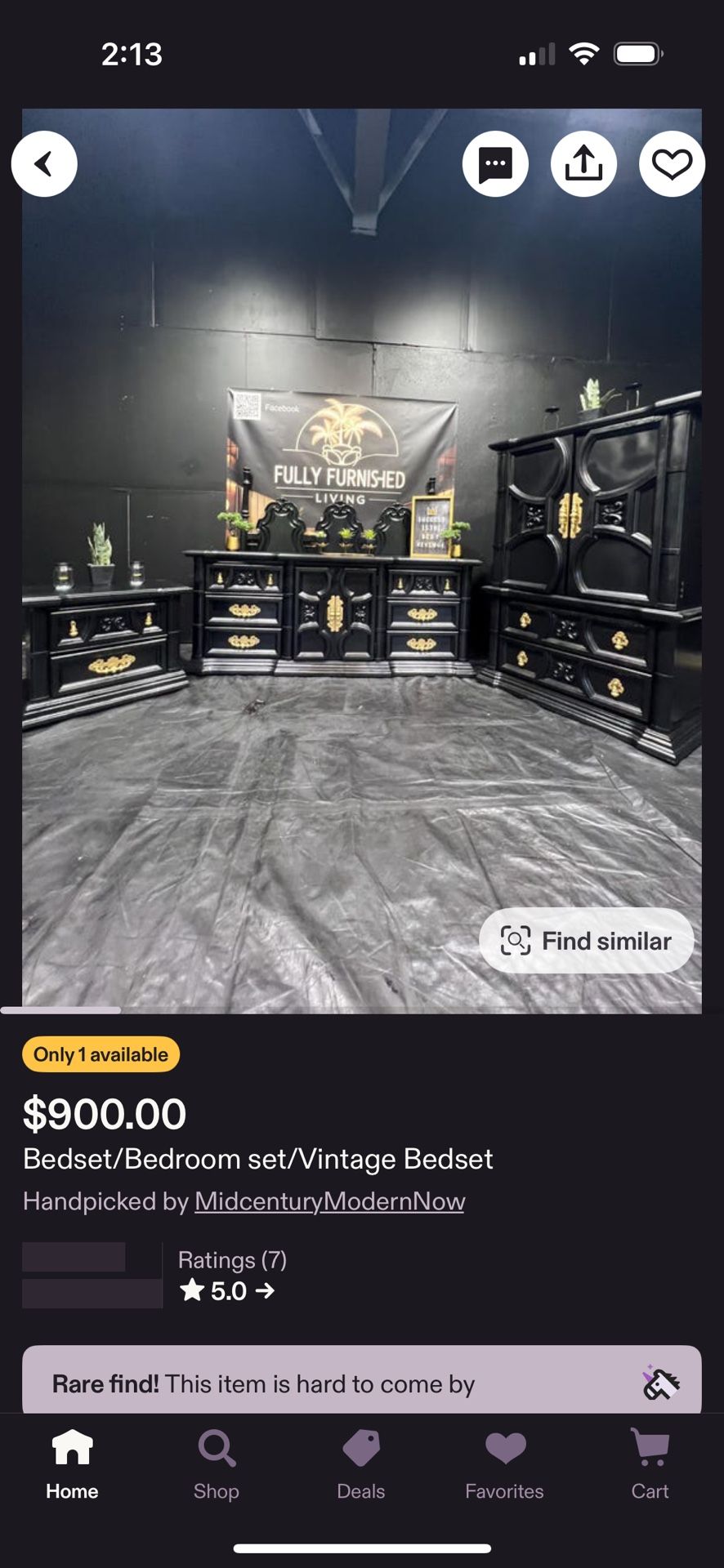724x1568 pixels.
Task: Share this bedroom set listing
Action: (x=583, y=164)
